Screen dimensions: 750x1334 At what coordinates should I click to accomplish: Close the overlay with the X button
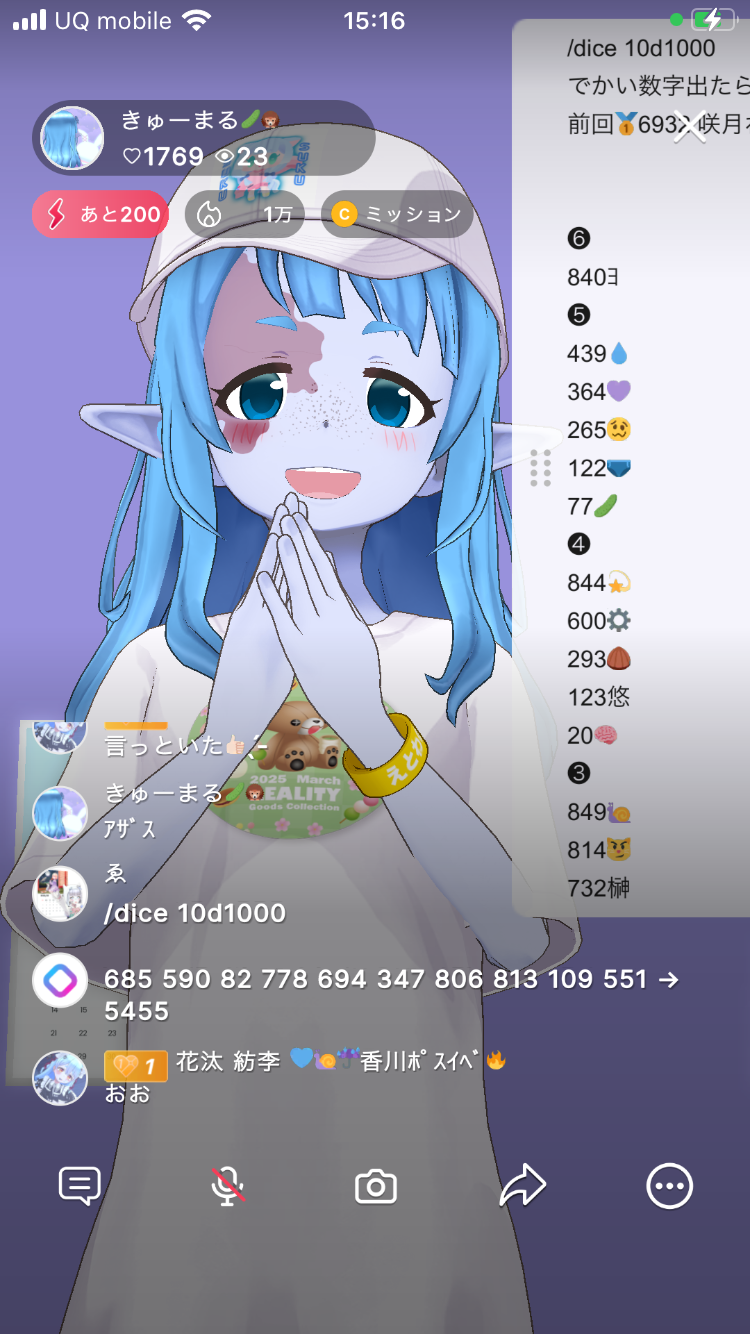pyautogui.click(x=690, y=127)
